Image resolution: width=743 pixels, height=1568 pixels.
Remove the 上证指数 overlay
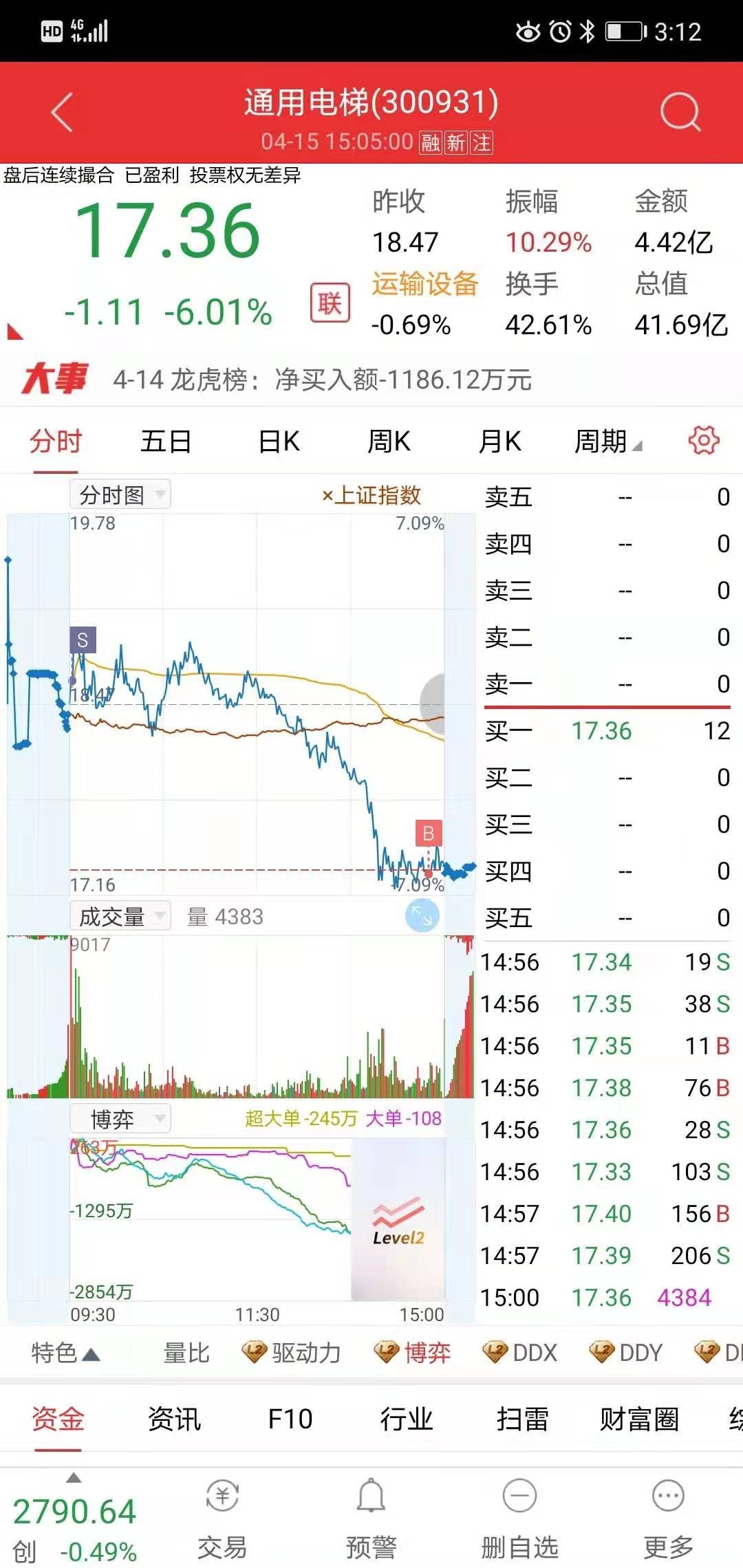tap(371, 495)
